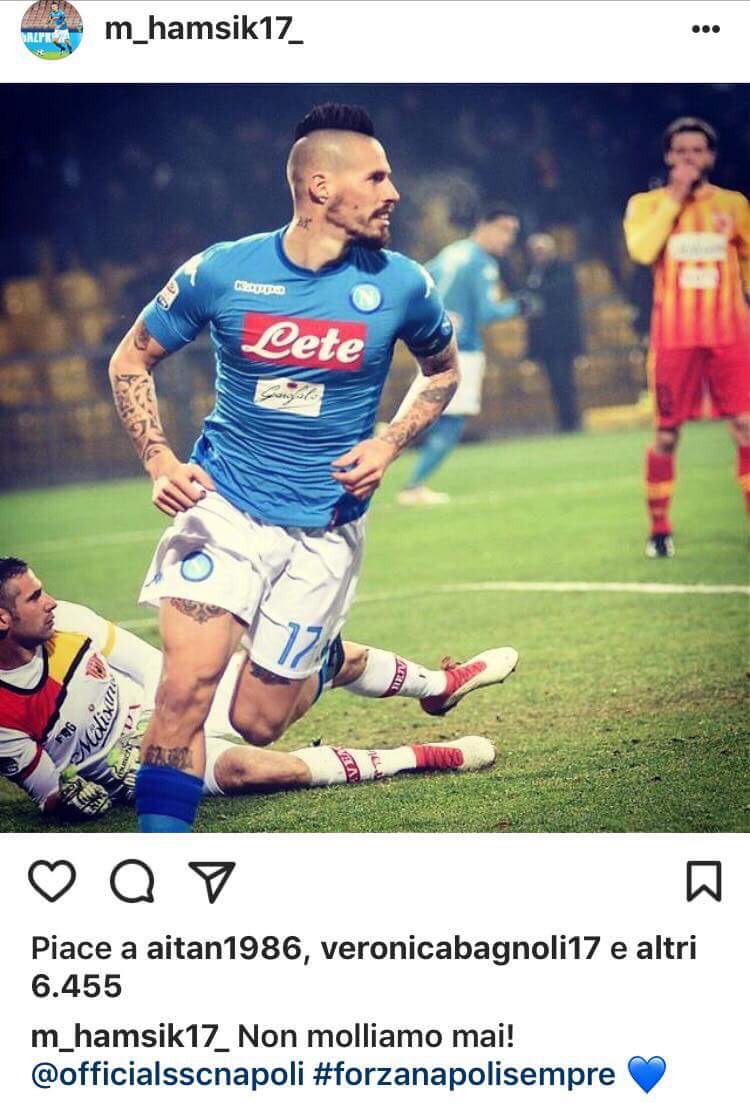Like the post with the heart icon
The height and width of the screenshot is (1103, 750).
[52, 881]
